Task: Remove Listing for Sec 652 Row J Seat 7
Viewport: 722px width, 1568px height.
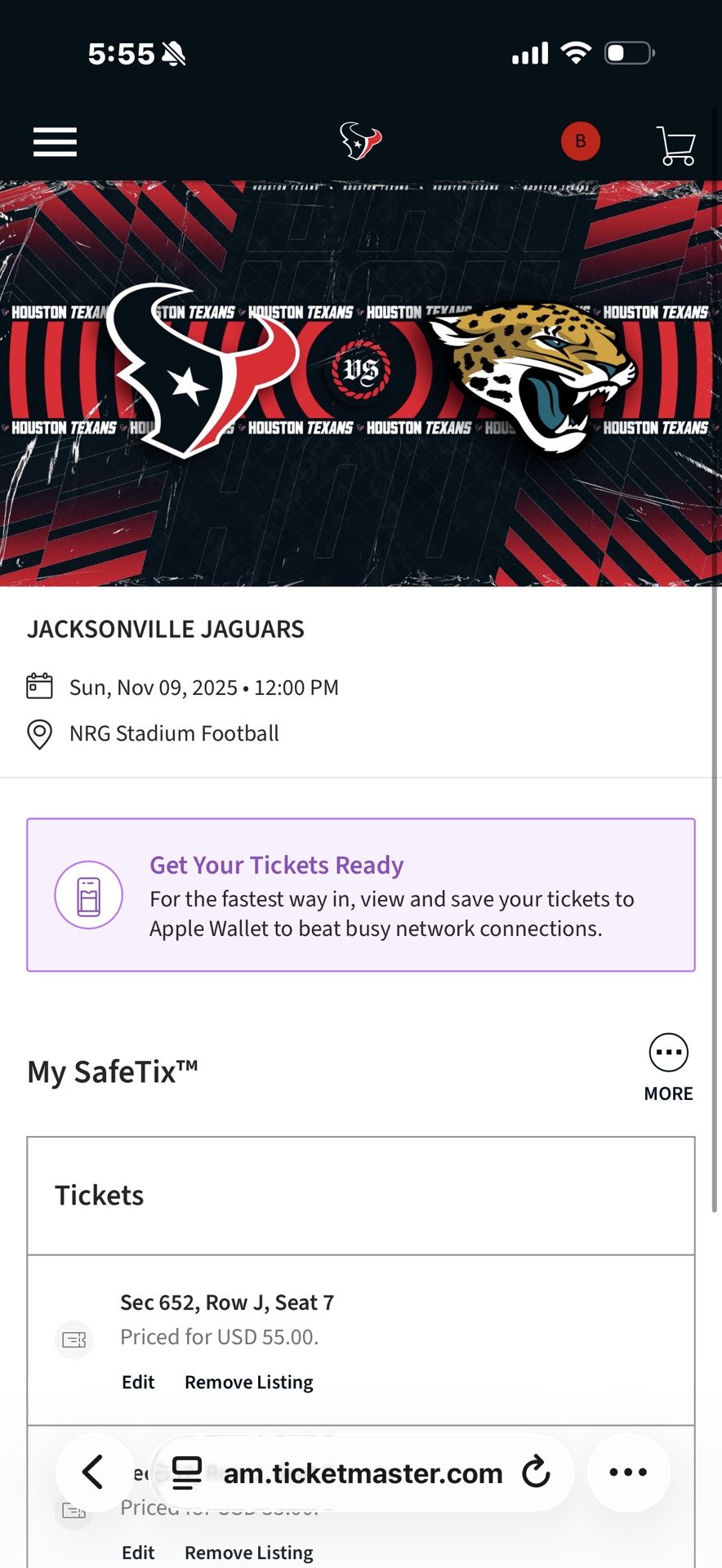Action: tap(248, 1382)
